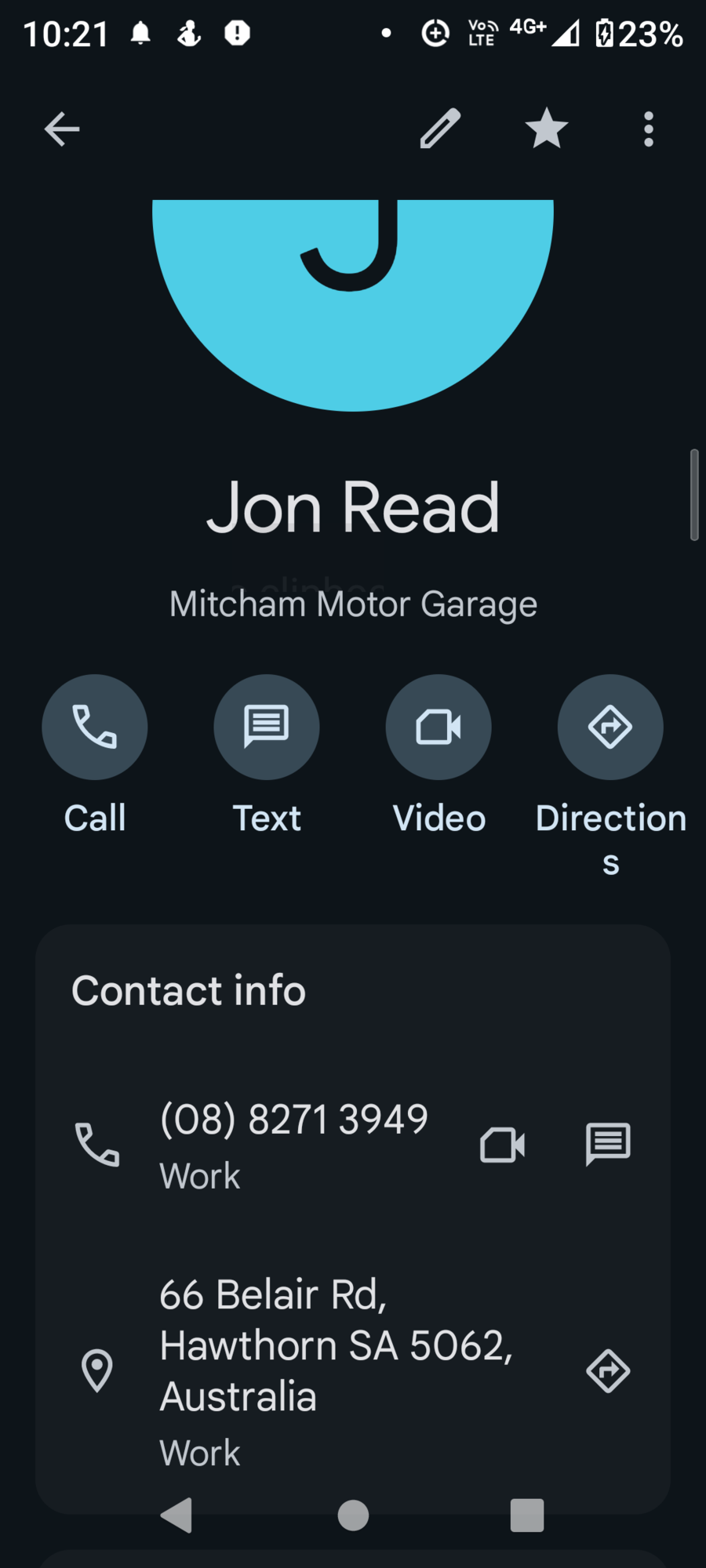
Task: Open recent apps from the navigation bar
Action: (x=526, y=1515)
